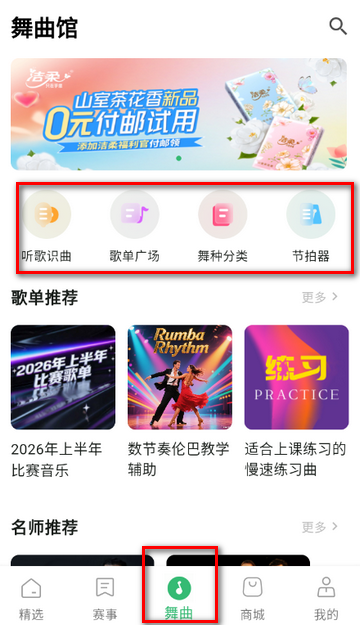Open playlist 适合上课练习的慢速练习曲
This screenshot has width=360, height=625.
tap(296, 402)
